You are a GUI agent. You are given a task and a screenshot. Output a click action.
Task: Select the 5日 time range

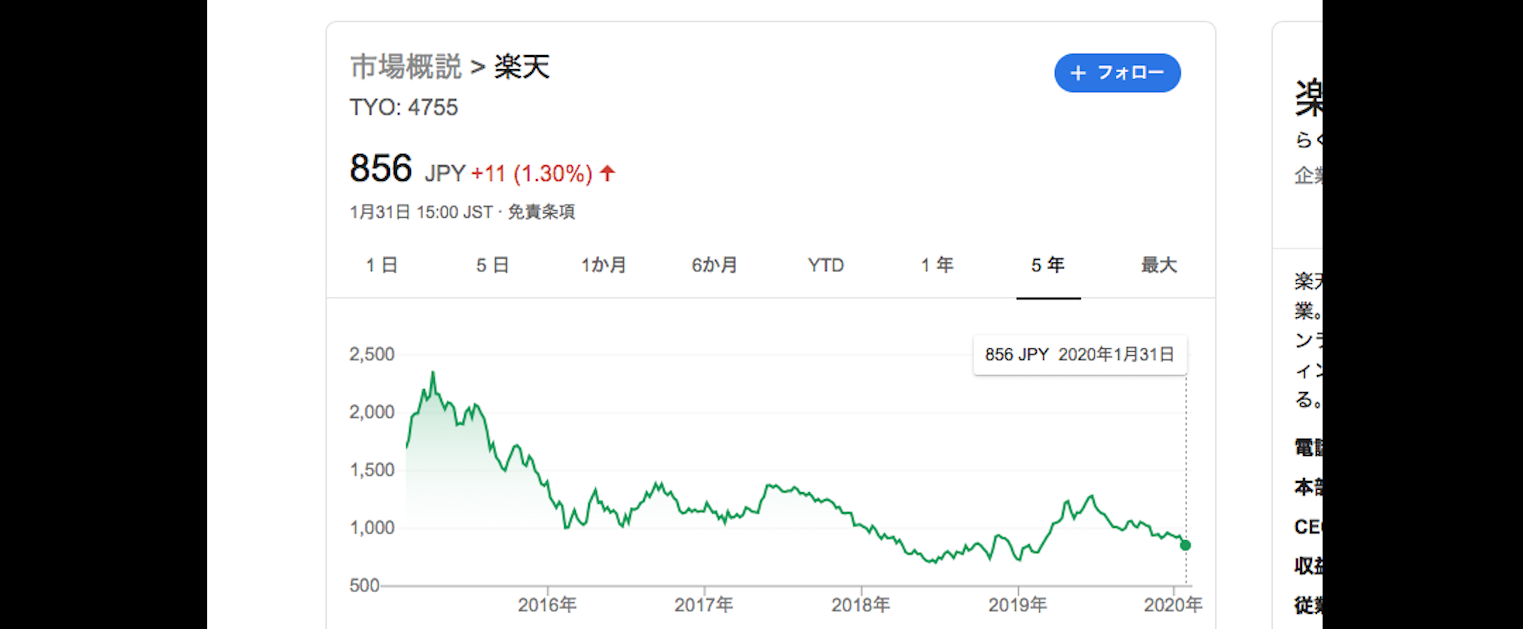click(493, 265)
